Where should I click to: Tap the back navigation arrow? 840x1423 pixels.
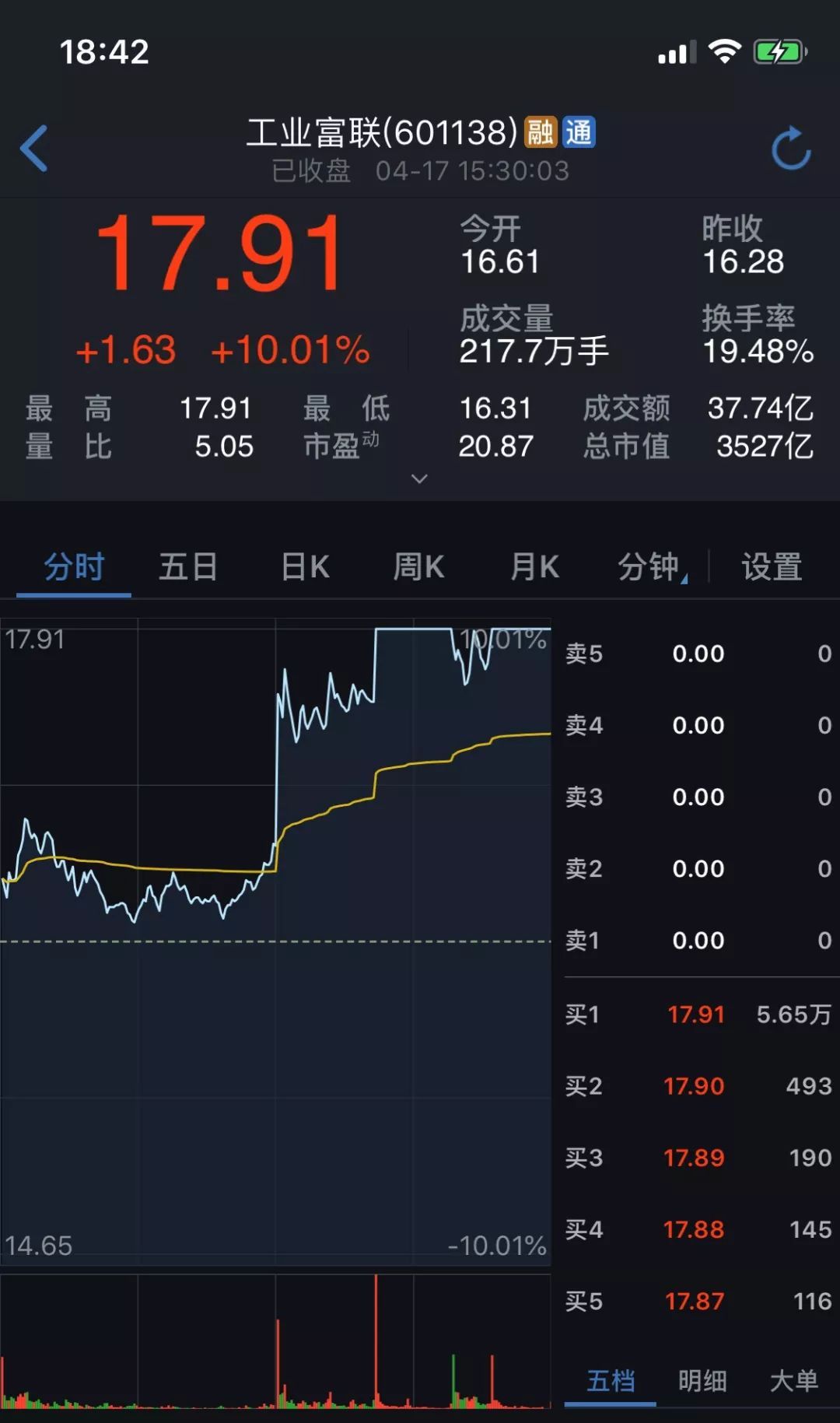click(33, 149)
